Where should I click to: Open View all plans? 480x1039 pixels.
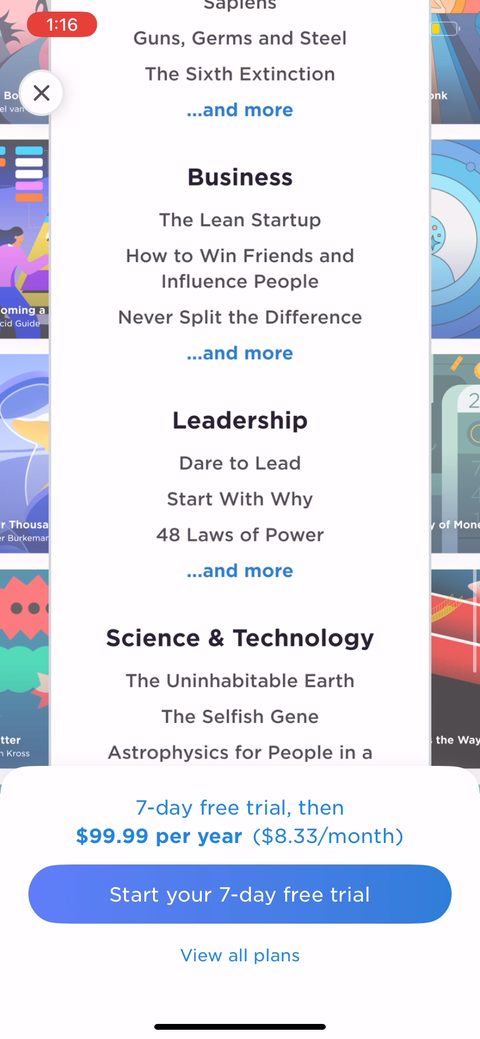[x=239, y=956]
